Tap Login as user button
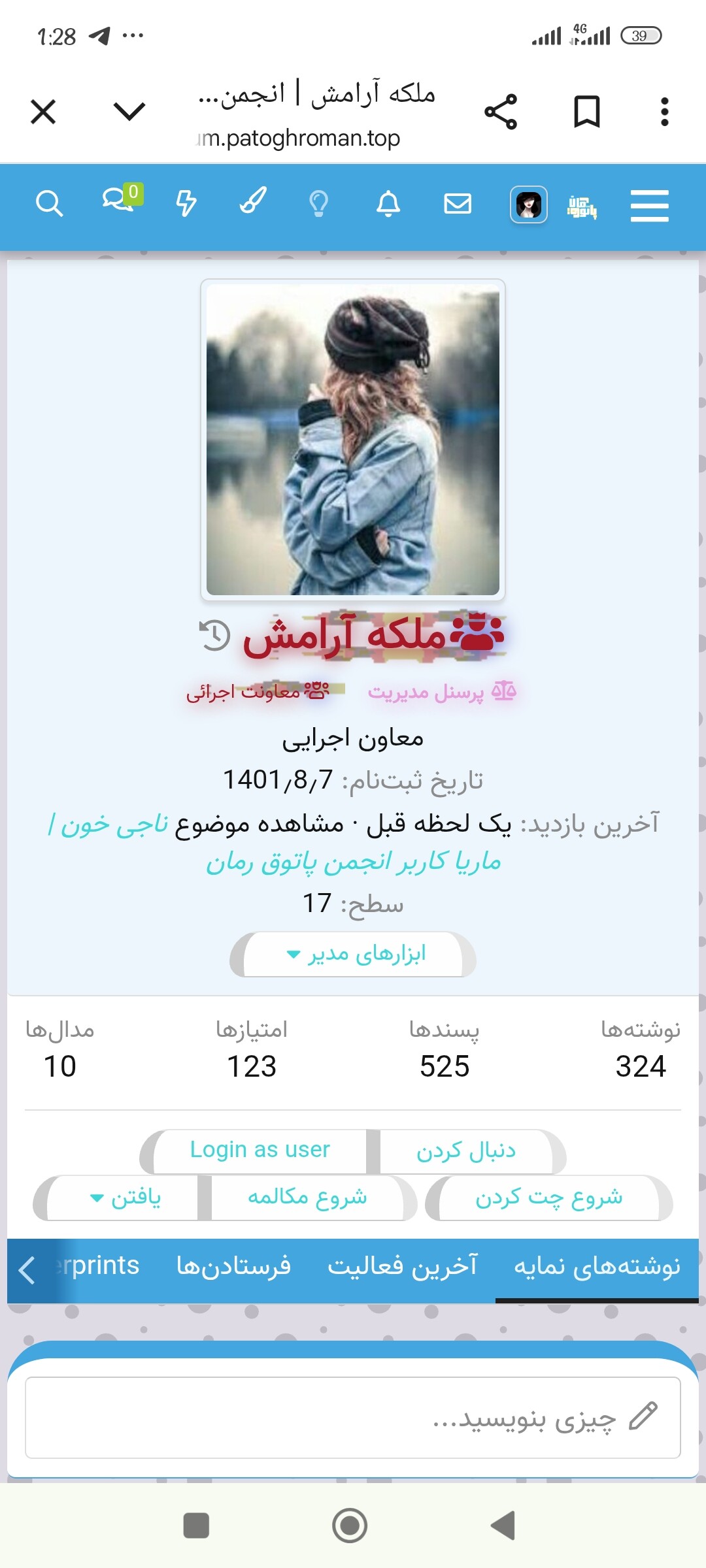The image size is (706, 1568). coord(260,1150)
